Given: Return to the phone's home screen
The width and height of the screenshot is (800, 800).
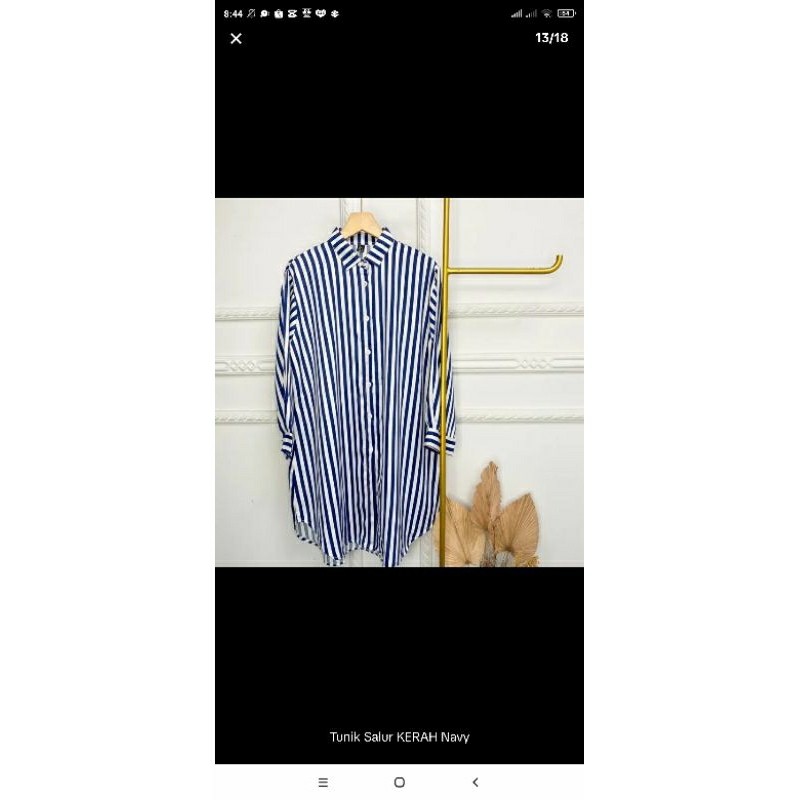Looking at the screenshot, I should 399,782.
